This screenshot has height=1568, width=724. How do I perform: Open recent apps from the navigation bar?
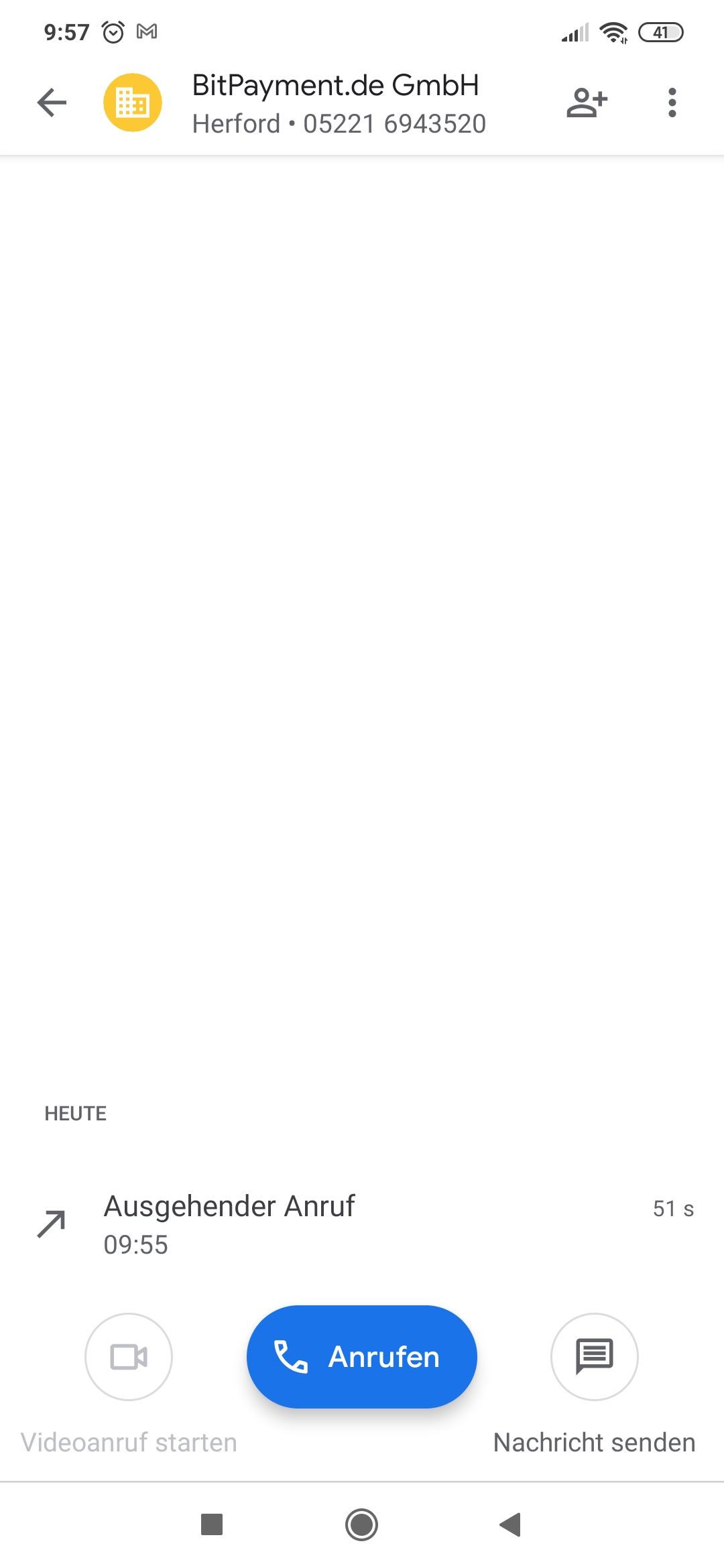pyautogui.click(x=212, y=1524)
